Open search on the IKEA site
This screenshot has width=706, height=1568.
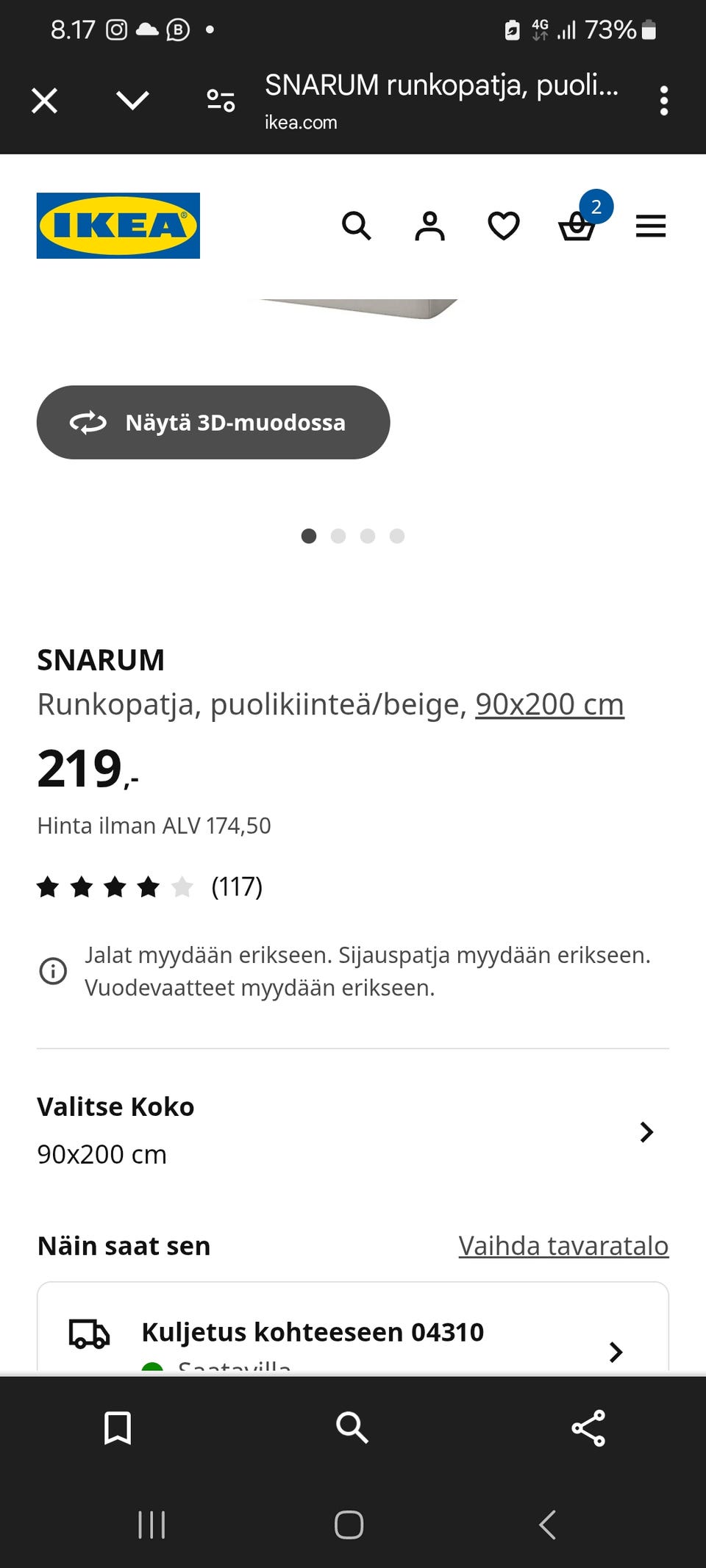(357, 226)
